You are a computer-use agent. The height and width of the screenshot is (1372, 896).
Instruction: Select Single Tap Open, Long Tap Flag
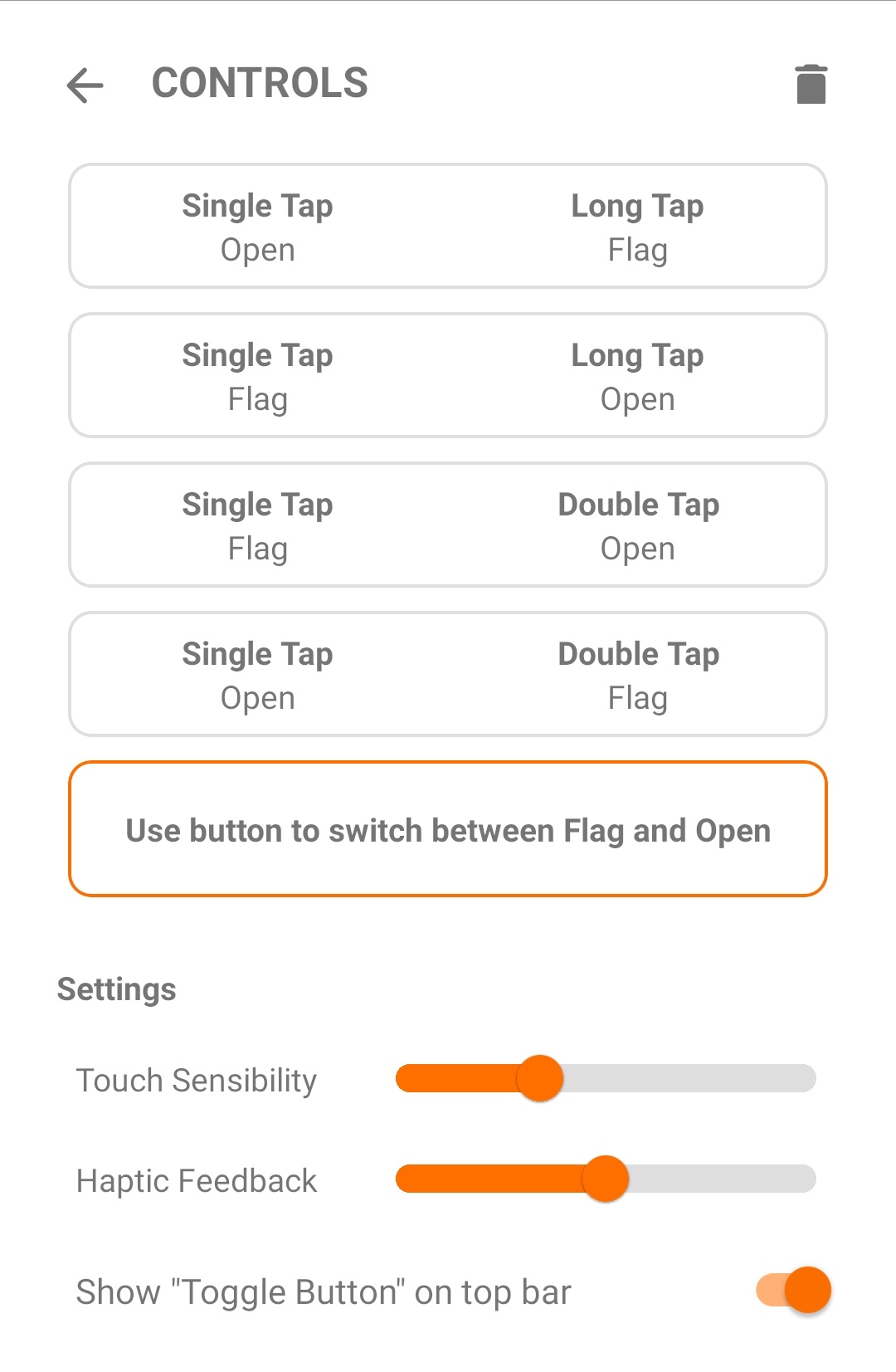pyautogui.click(x=448, y=227)
